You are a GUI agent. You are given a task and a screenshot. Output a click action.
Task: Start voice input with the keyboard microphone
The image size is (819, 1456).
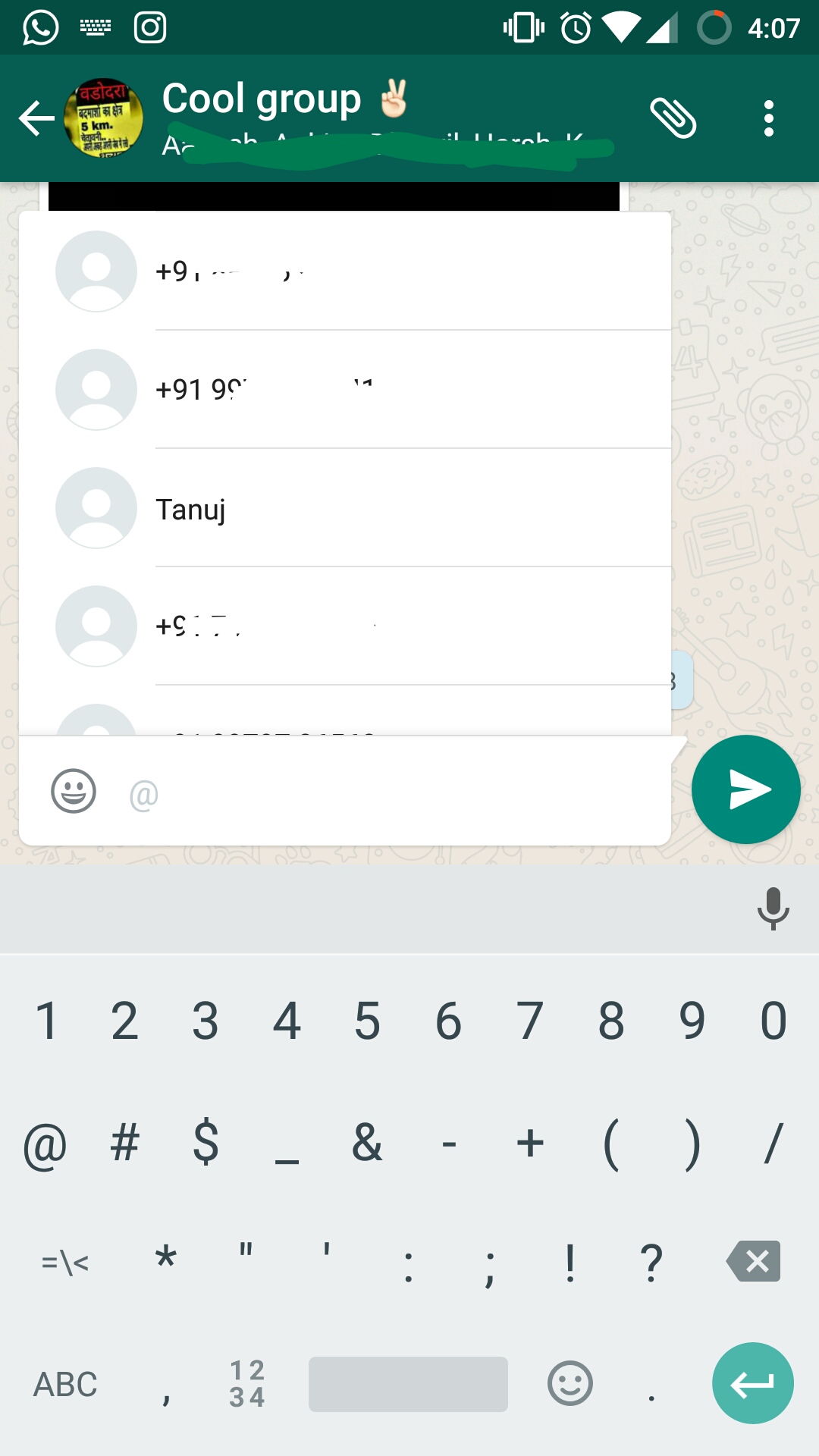pos(773,908)
